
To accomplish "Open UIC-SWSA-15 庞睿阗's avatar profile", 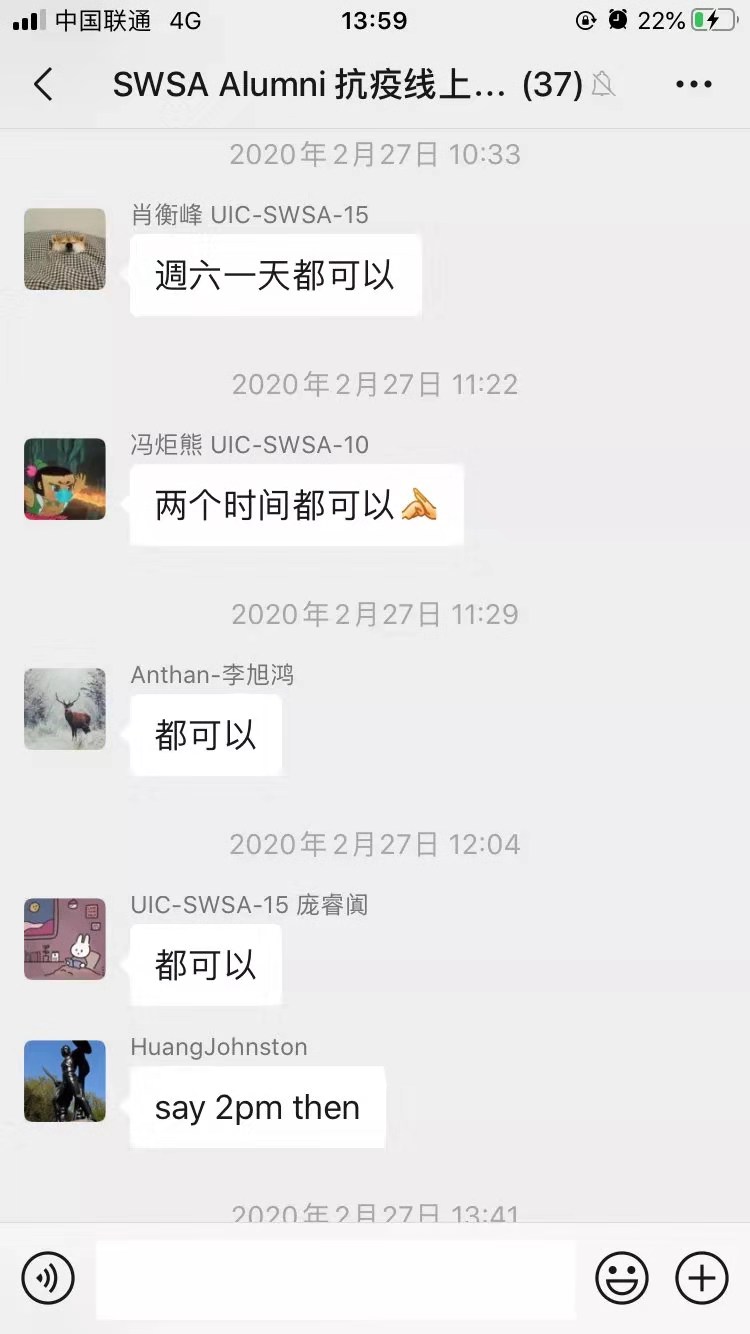I will coord(65,939).
